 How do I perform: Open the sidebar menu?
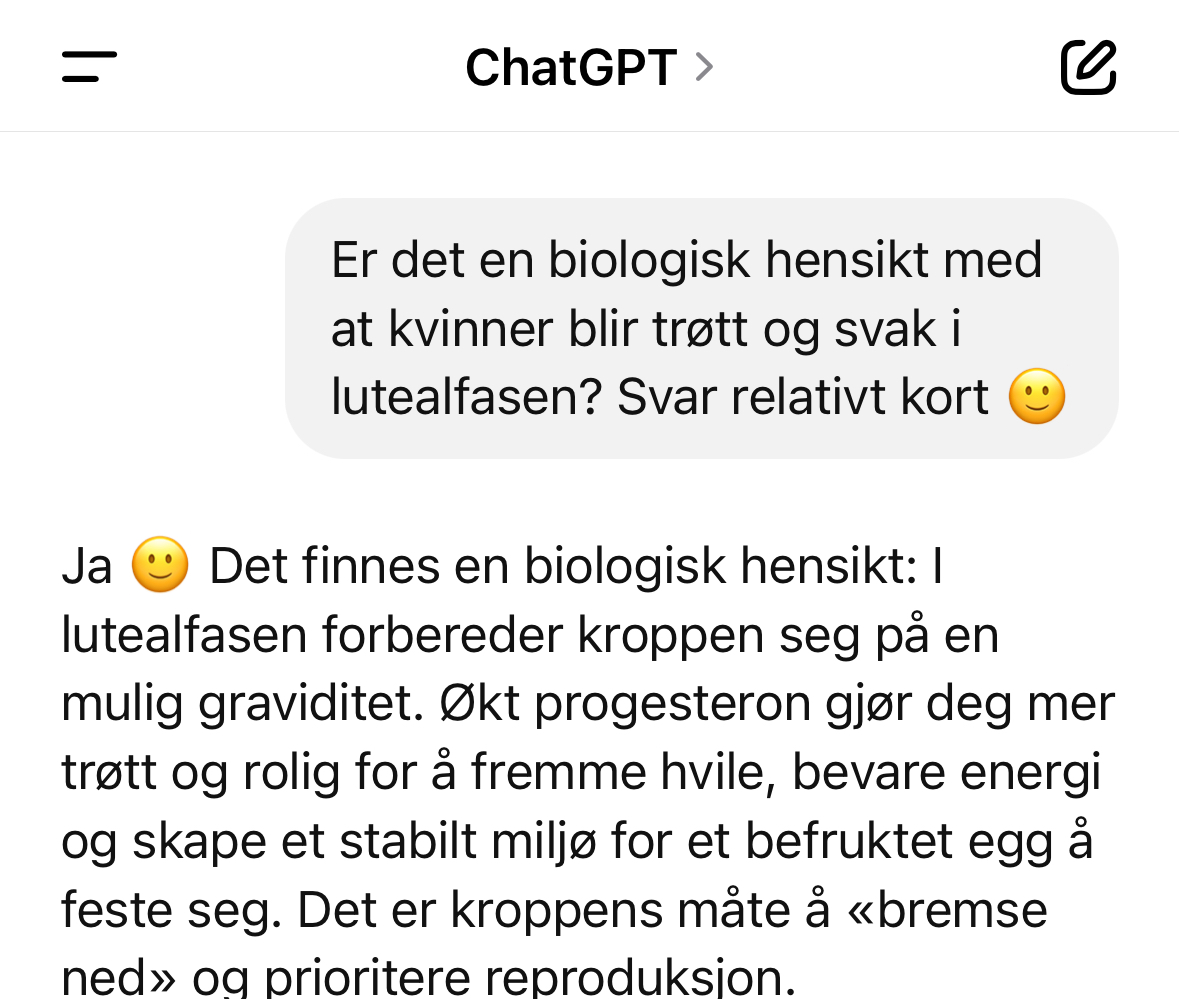pos(89,67)
